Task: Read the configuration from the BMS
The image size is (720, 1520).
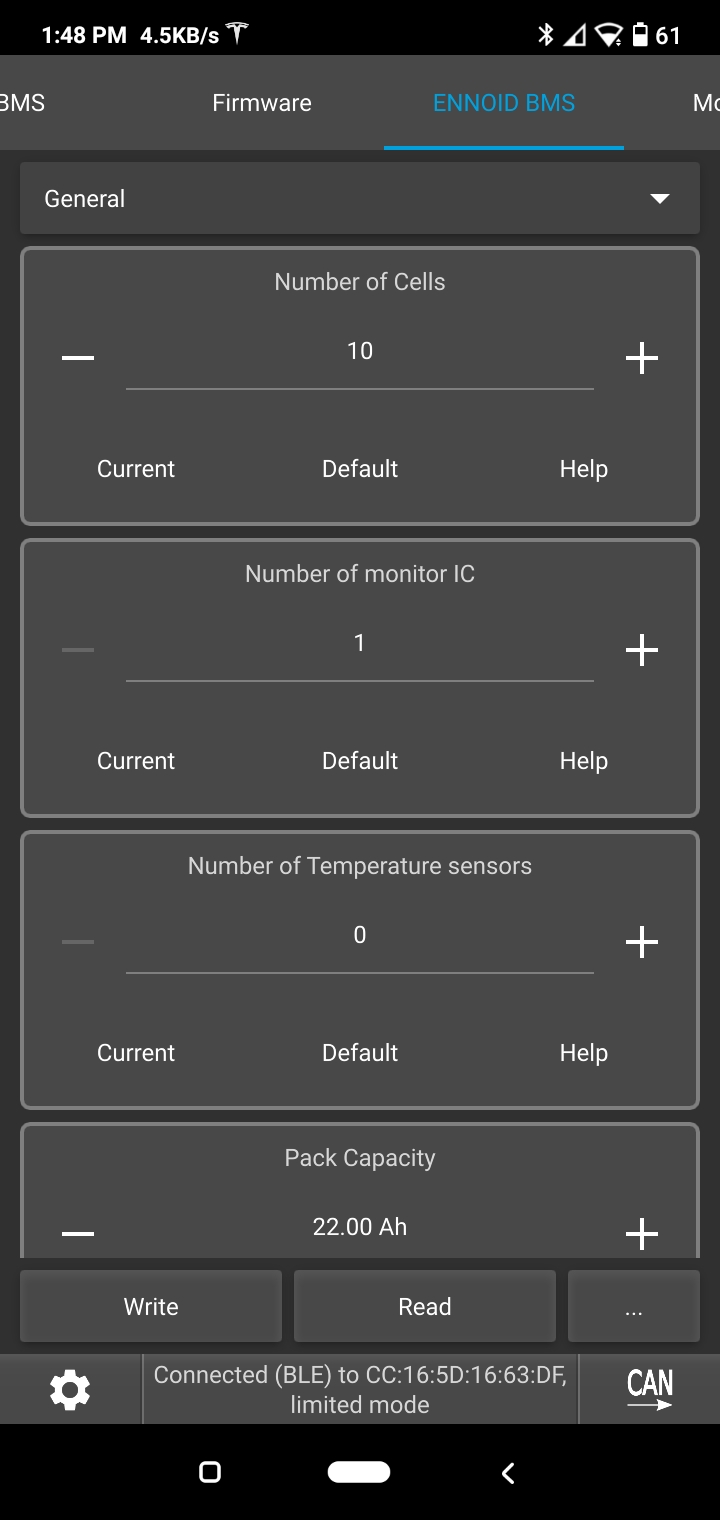Action: pyautogui.click(x=425, y=1306)
